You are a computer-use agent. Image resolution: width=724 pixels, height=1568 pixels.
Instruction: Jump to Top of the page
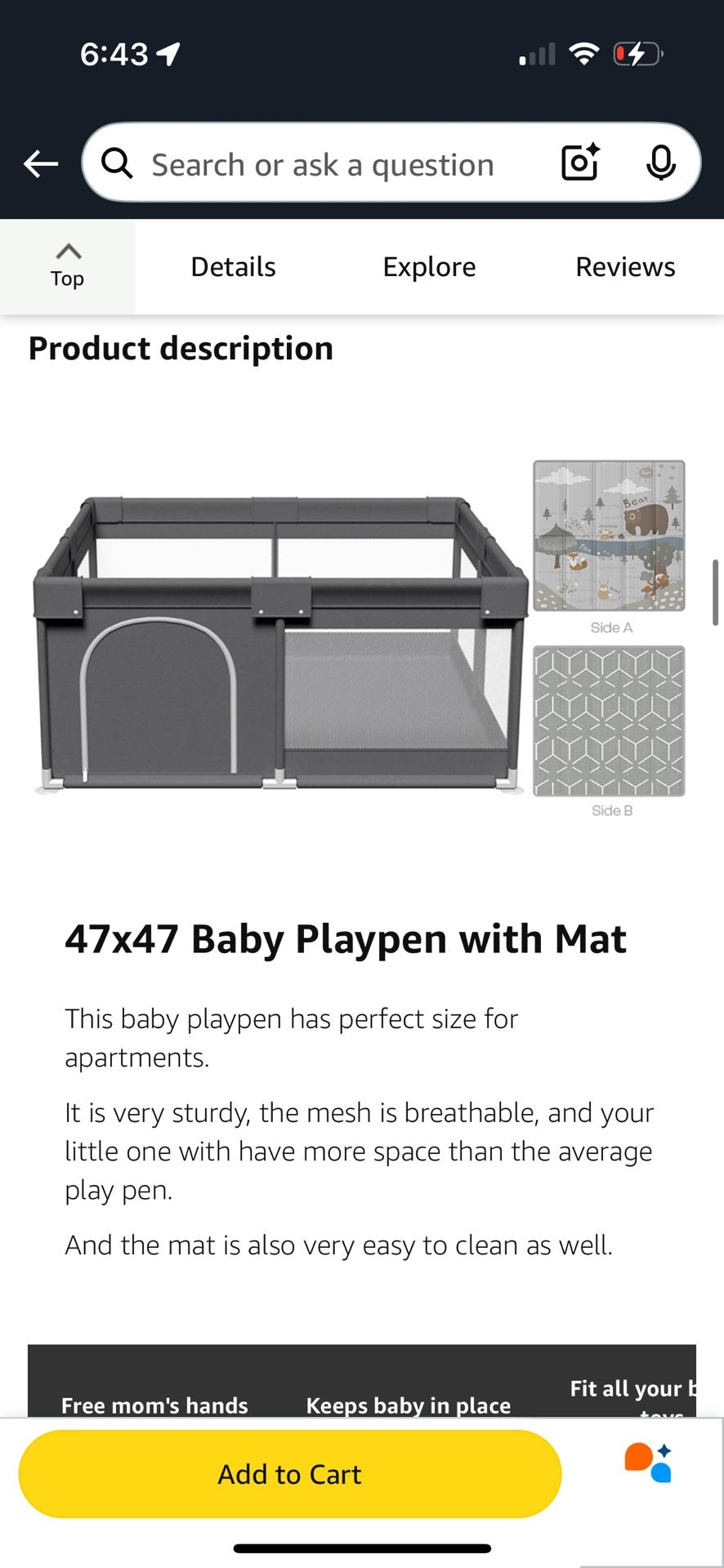tap(67, 266)
